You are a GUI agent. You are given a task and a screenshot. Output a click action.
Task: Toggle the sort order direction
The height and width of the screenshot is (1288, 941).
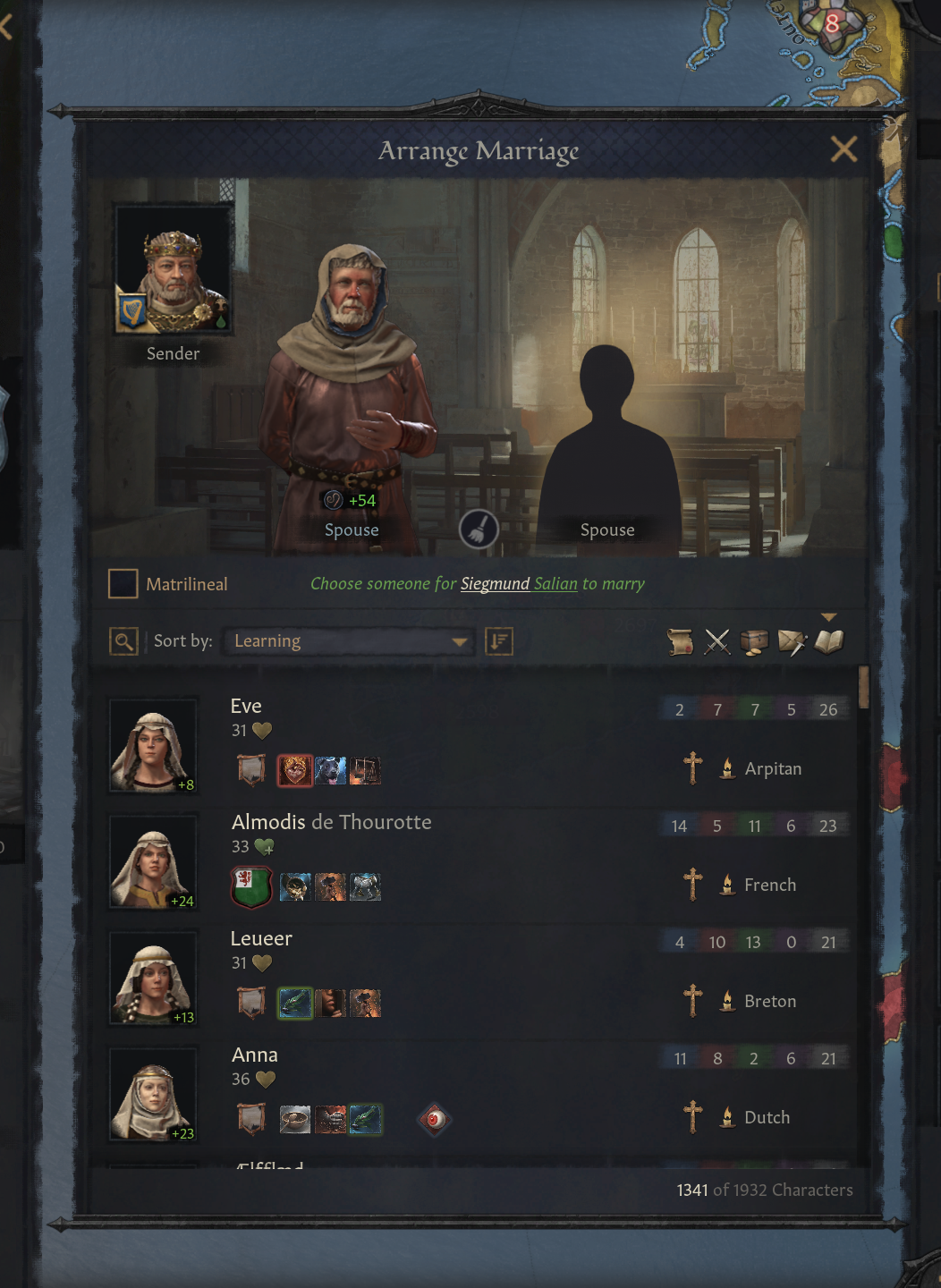[499, 641]
